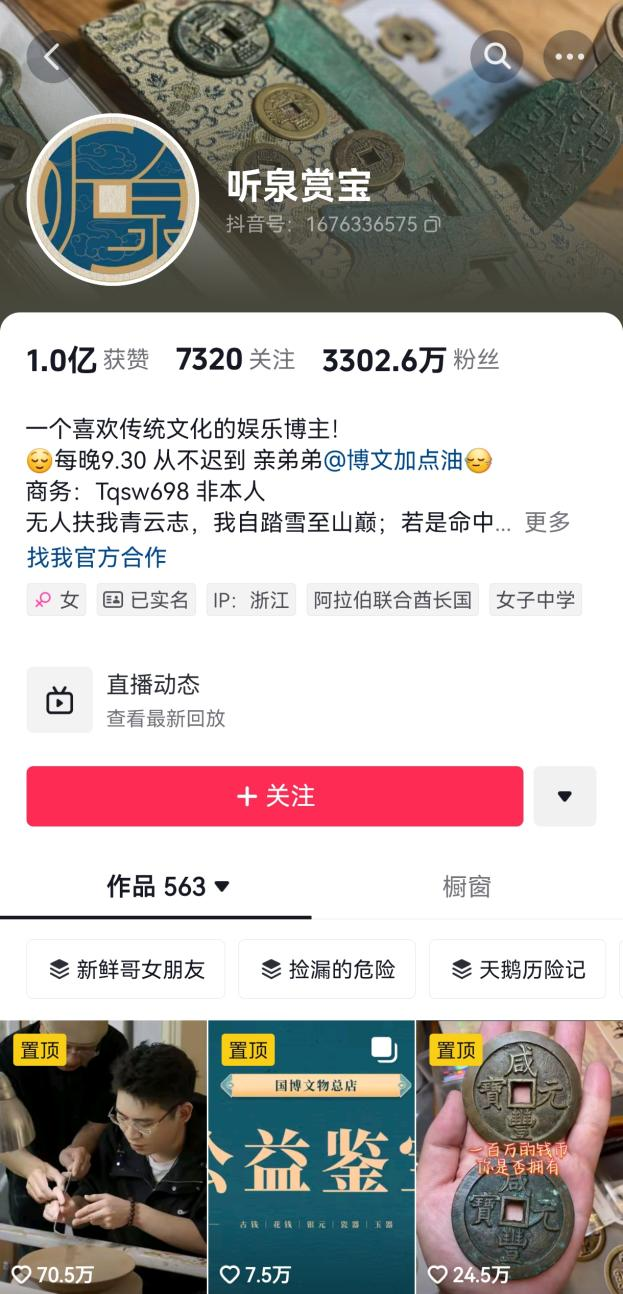Go back using the top-left arrow
623x1294 pixels.
pyautogui.click(x=52, y=57)
